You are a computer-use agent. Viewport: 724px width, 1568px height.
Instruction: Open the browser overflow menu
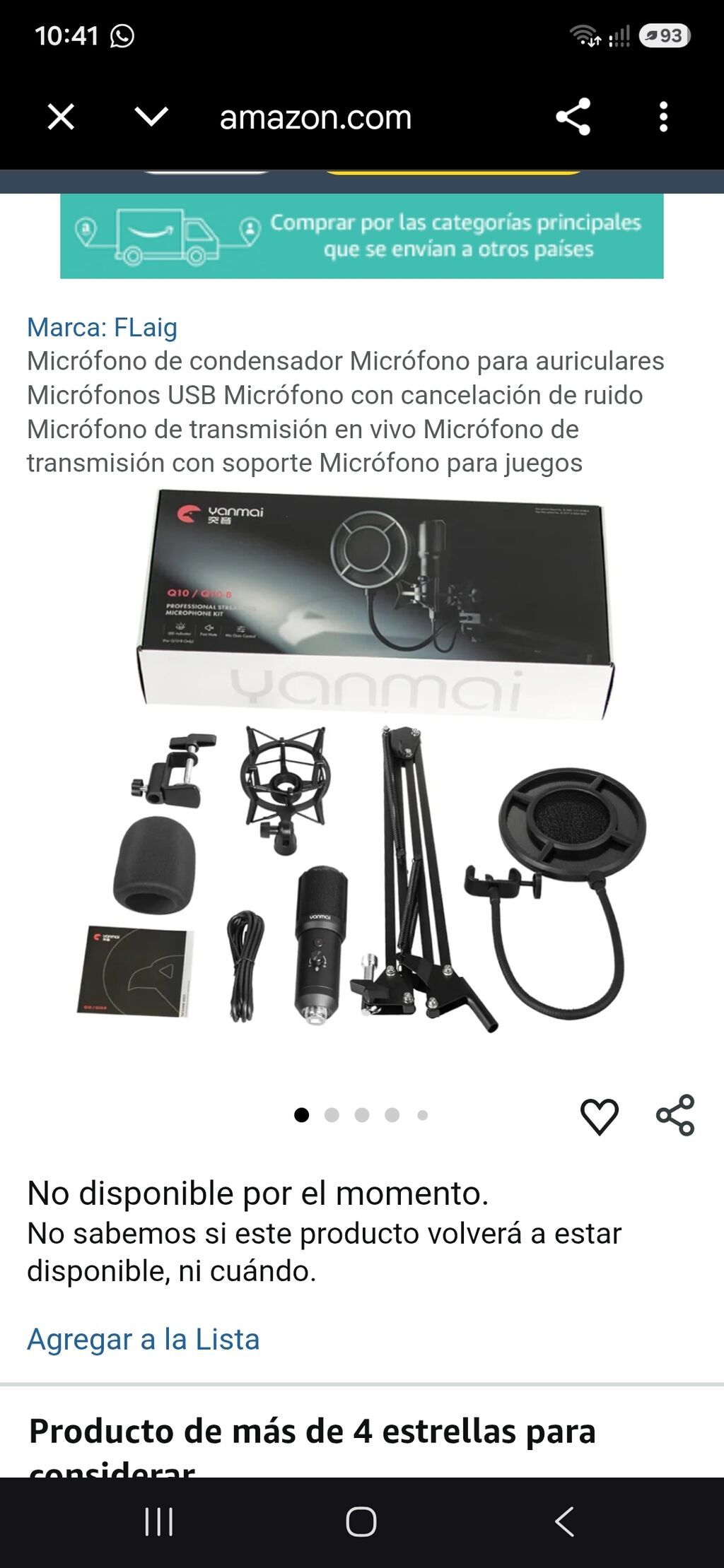point(663,117)
